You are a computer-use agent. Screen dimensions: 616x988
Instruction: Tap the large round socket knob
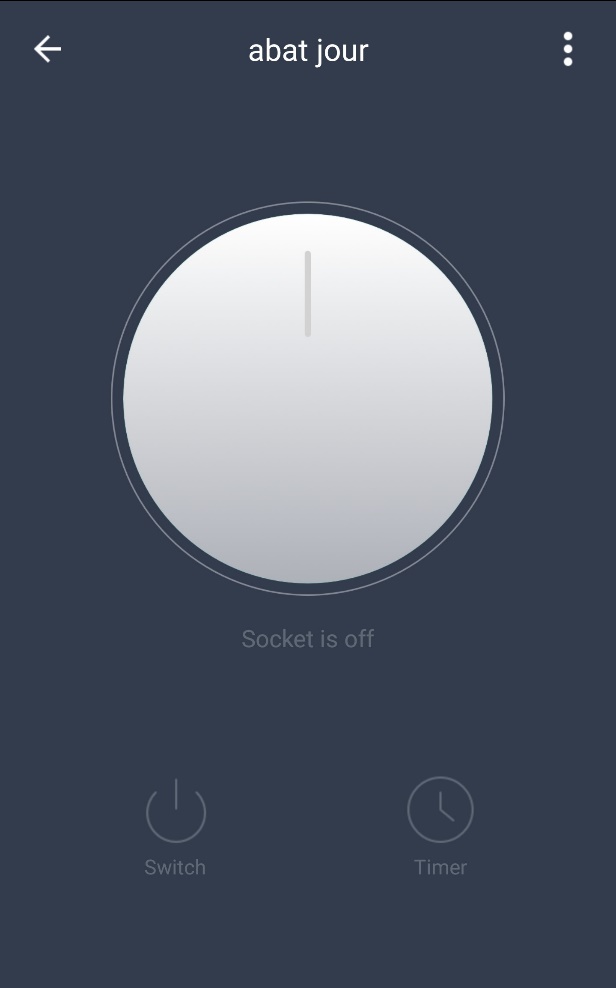point(308,399)
